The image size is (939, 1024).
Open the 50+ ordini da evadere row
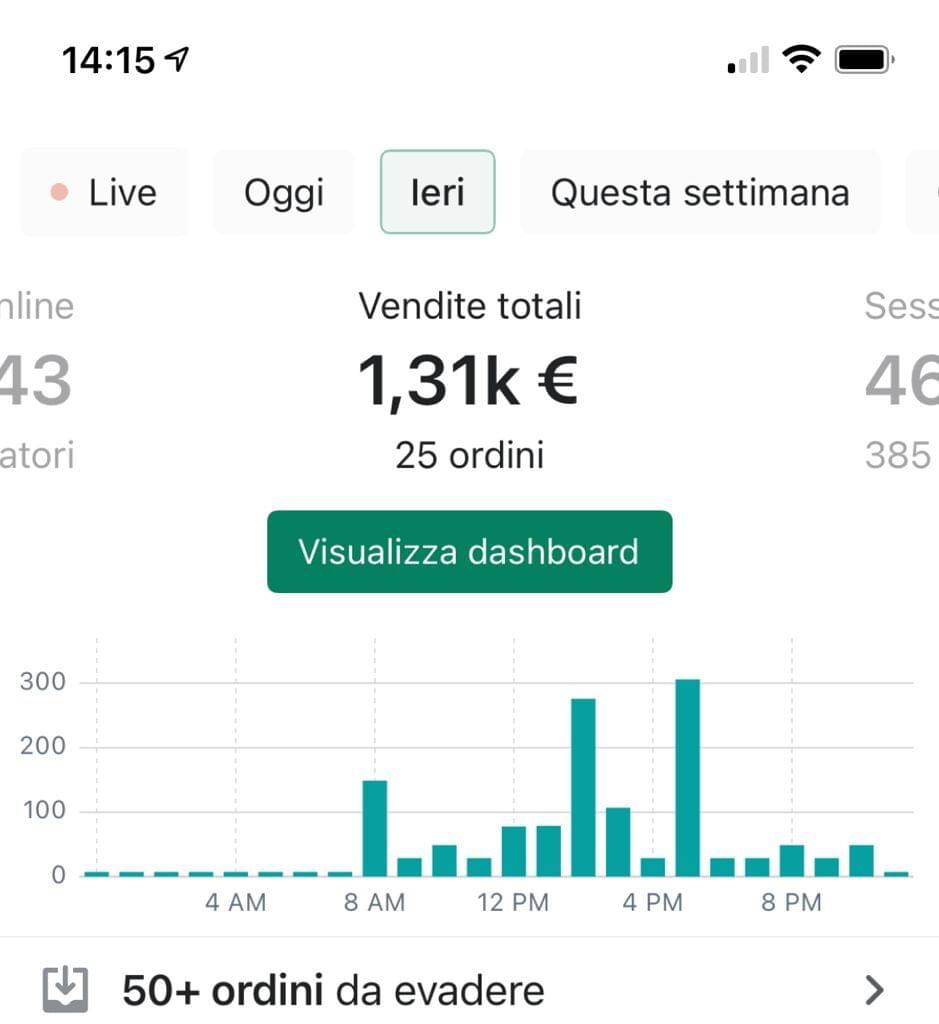pos(469,990)
